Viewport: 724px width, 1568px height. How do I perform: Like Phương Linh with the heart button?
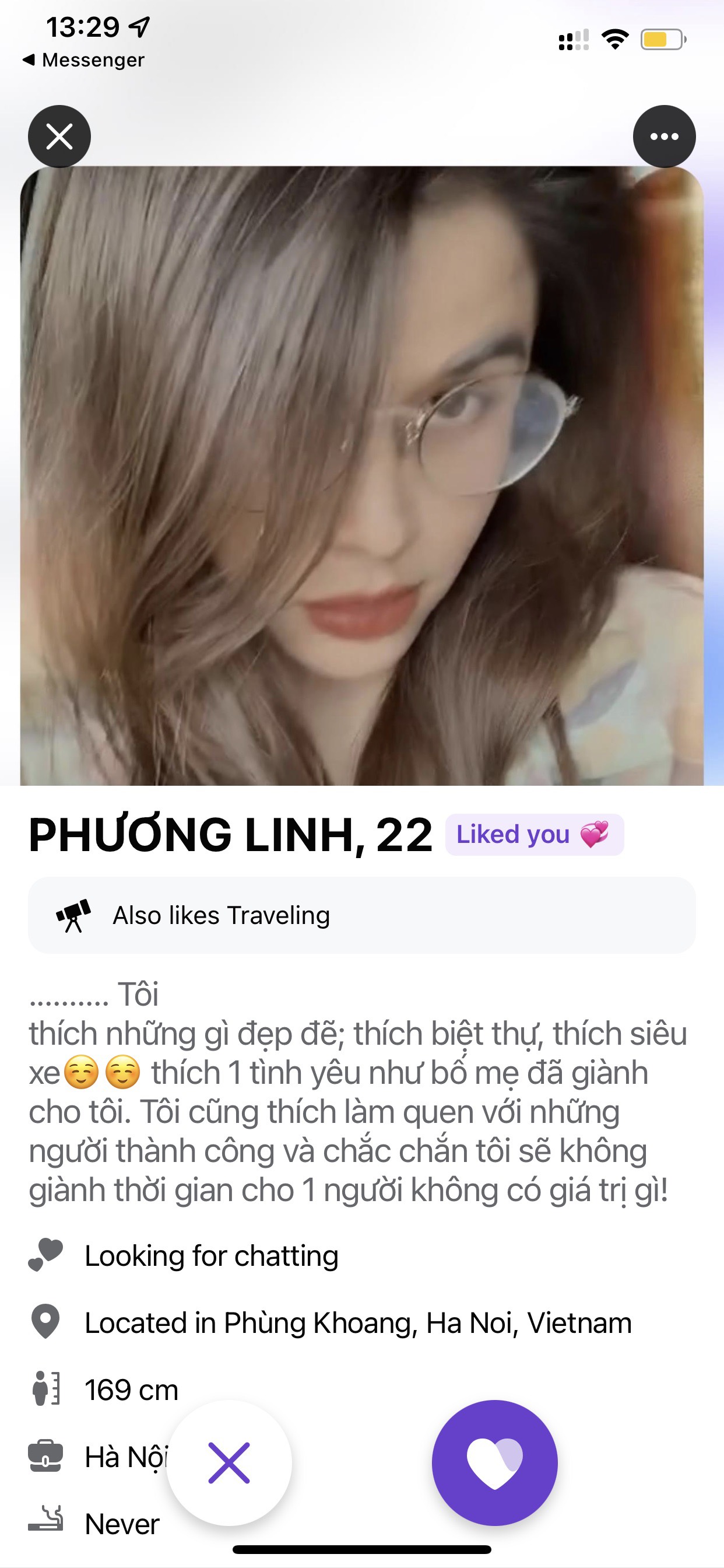pyautogui.click(x=494, y=1462)
